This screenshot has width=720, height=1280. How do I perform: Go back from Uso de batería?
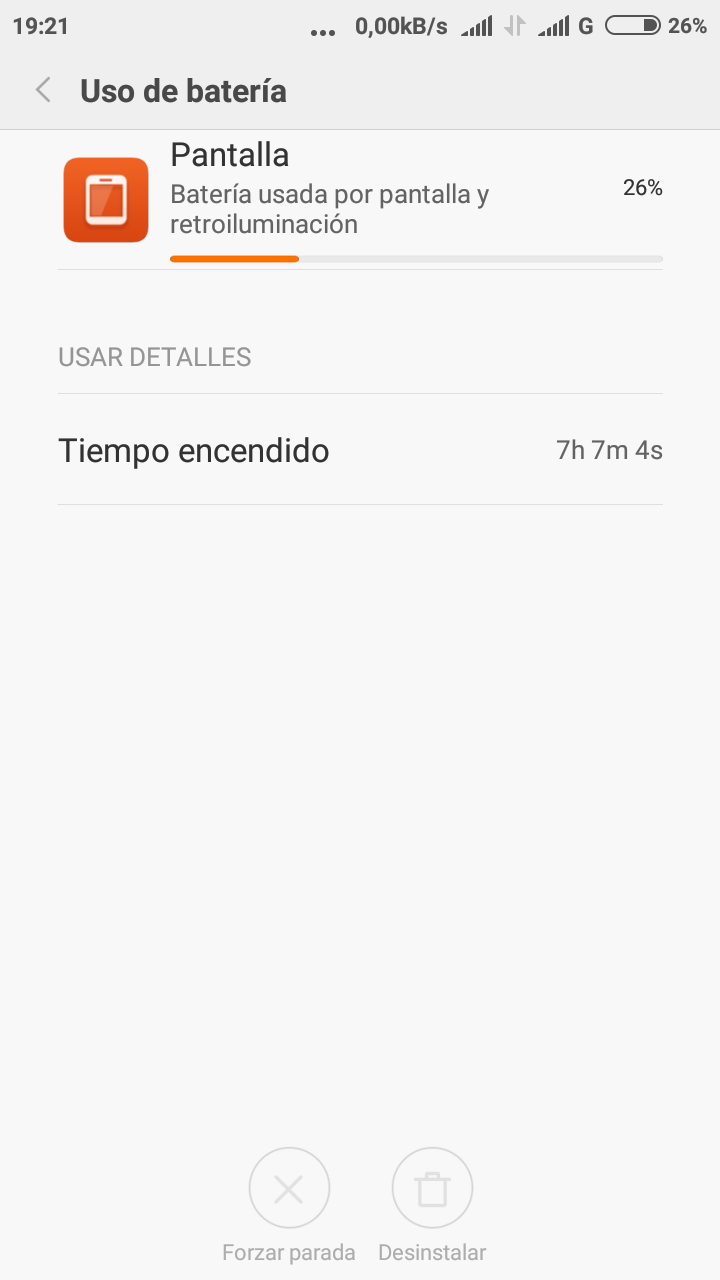point(43,91)
